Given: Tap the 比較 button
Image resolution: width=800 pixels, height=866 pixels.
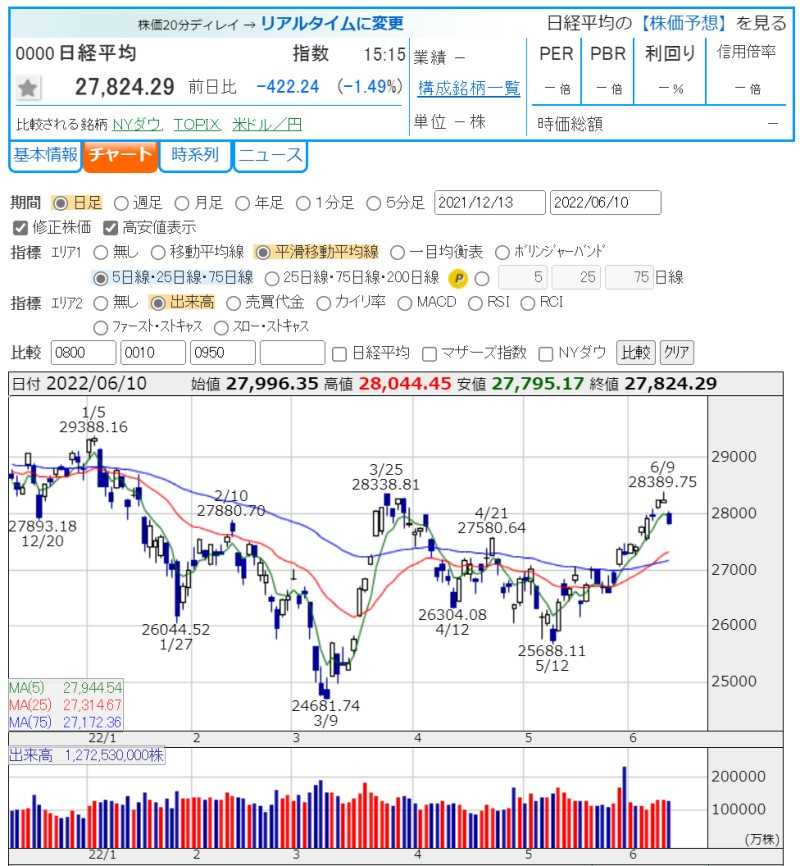Looking at the screenshot, I should pyautogui.click(x=635, y=352).
